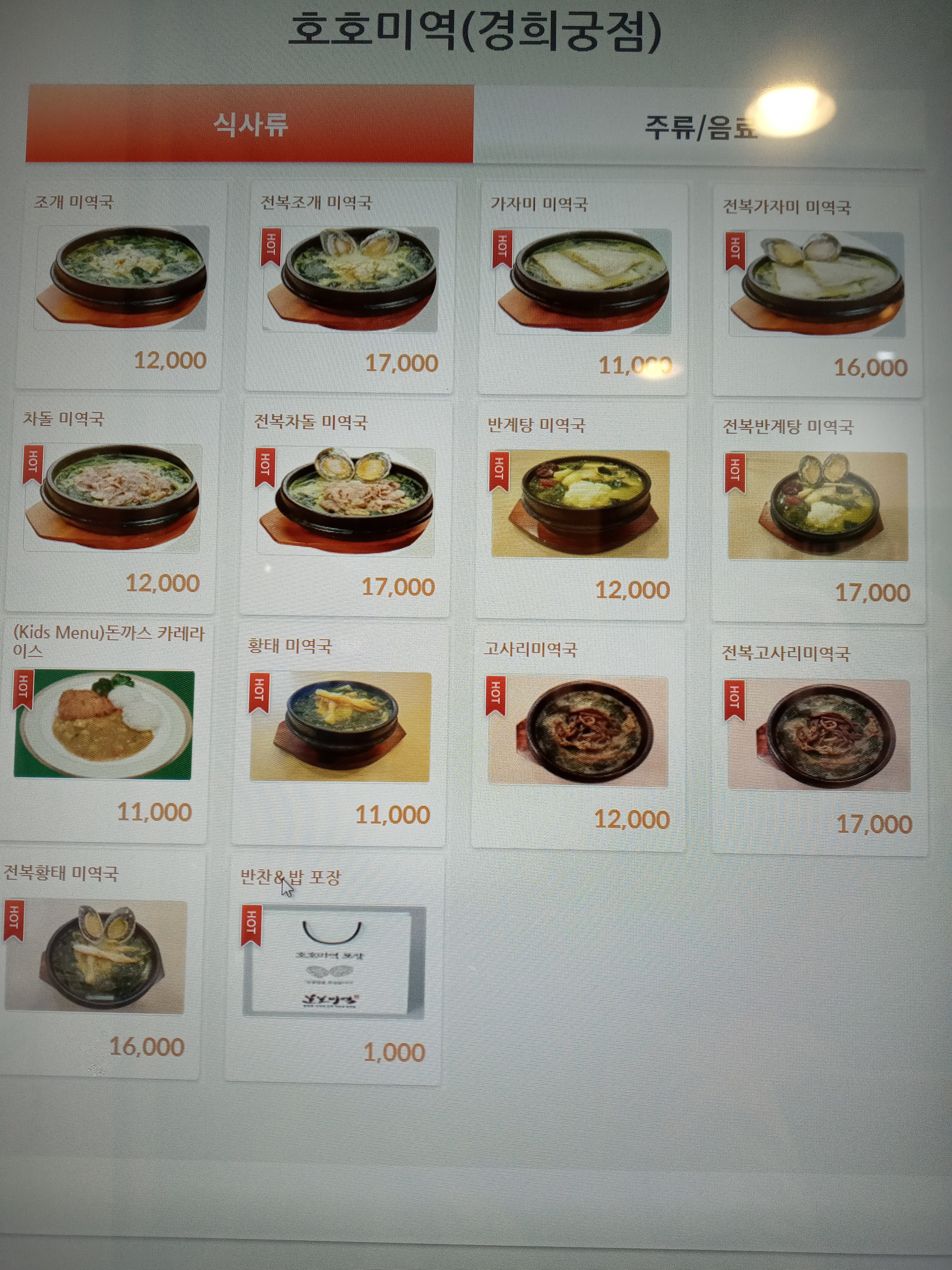Select 반계탕 미역국 menu item
The height and width of the screenshot is (1270, 952).
579,508
